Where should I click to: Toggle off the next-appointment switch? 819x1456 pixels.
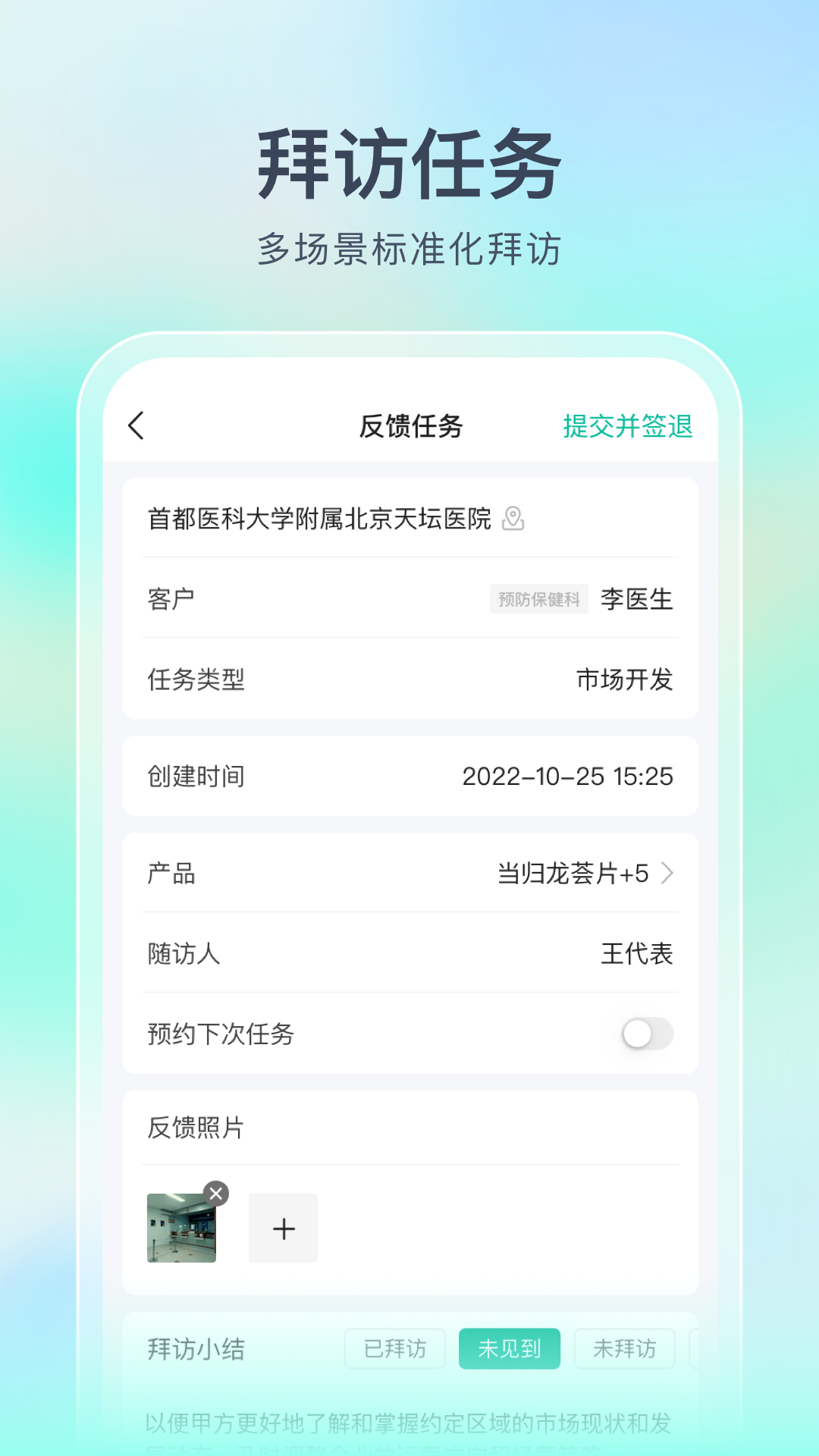645,1034
